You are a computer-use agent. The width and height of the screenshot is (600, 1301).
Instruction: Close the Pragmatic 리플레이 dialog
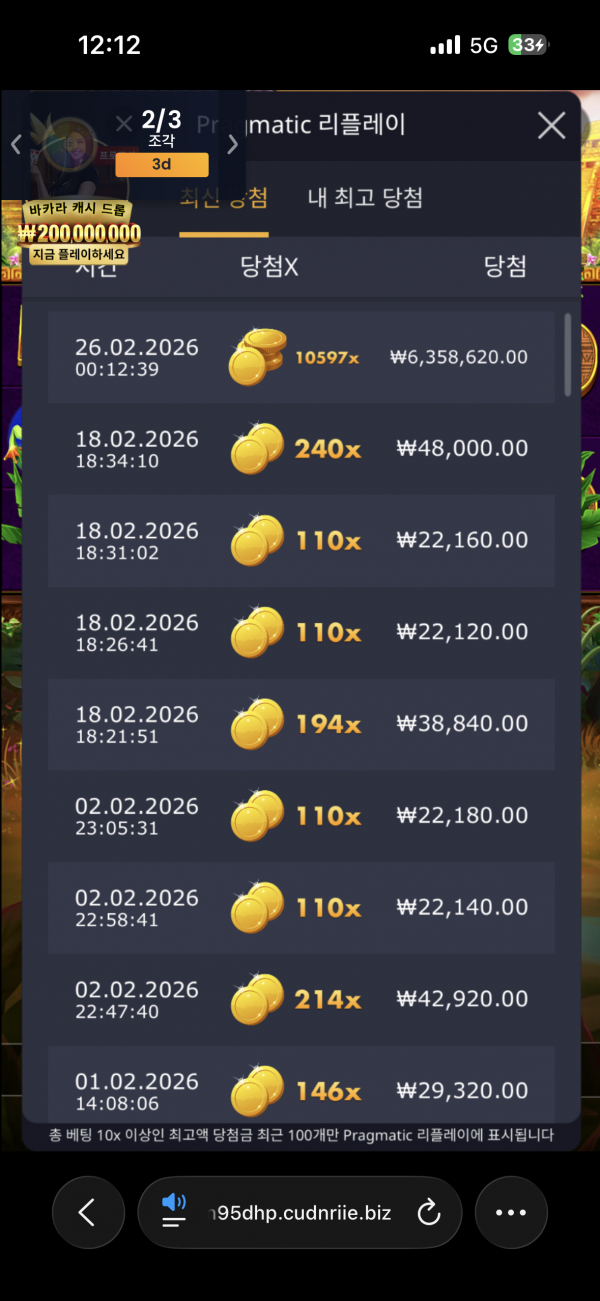(x=551, y=125)
